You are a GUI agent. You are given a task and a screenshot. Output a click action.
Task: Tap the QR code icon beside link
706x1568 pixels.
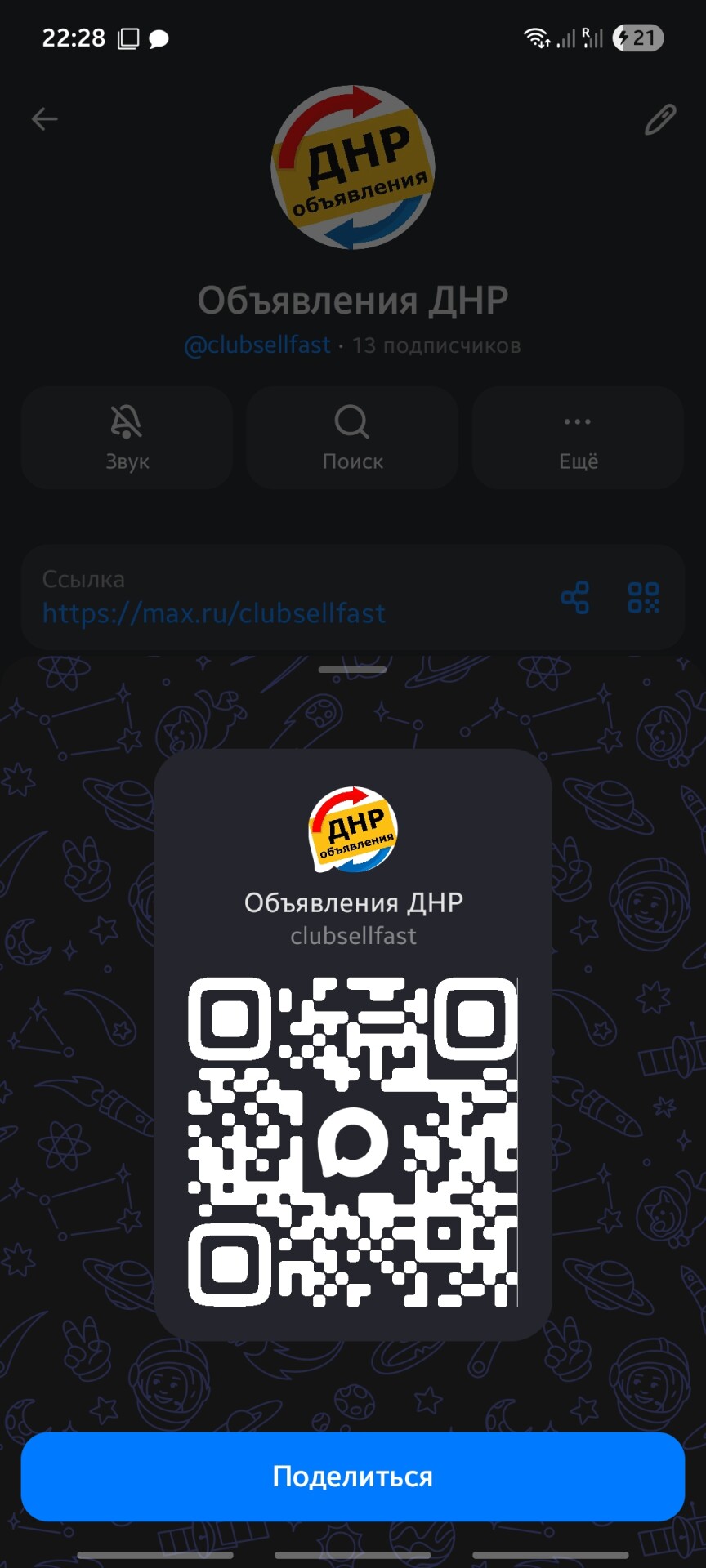point(643,598)
